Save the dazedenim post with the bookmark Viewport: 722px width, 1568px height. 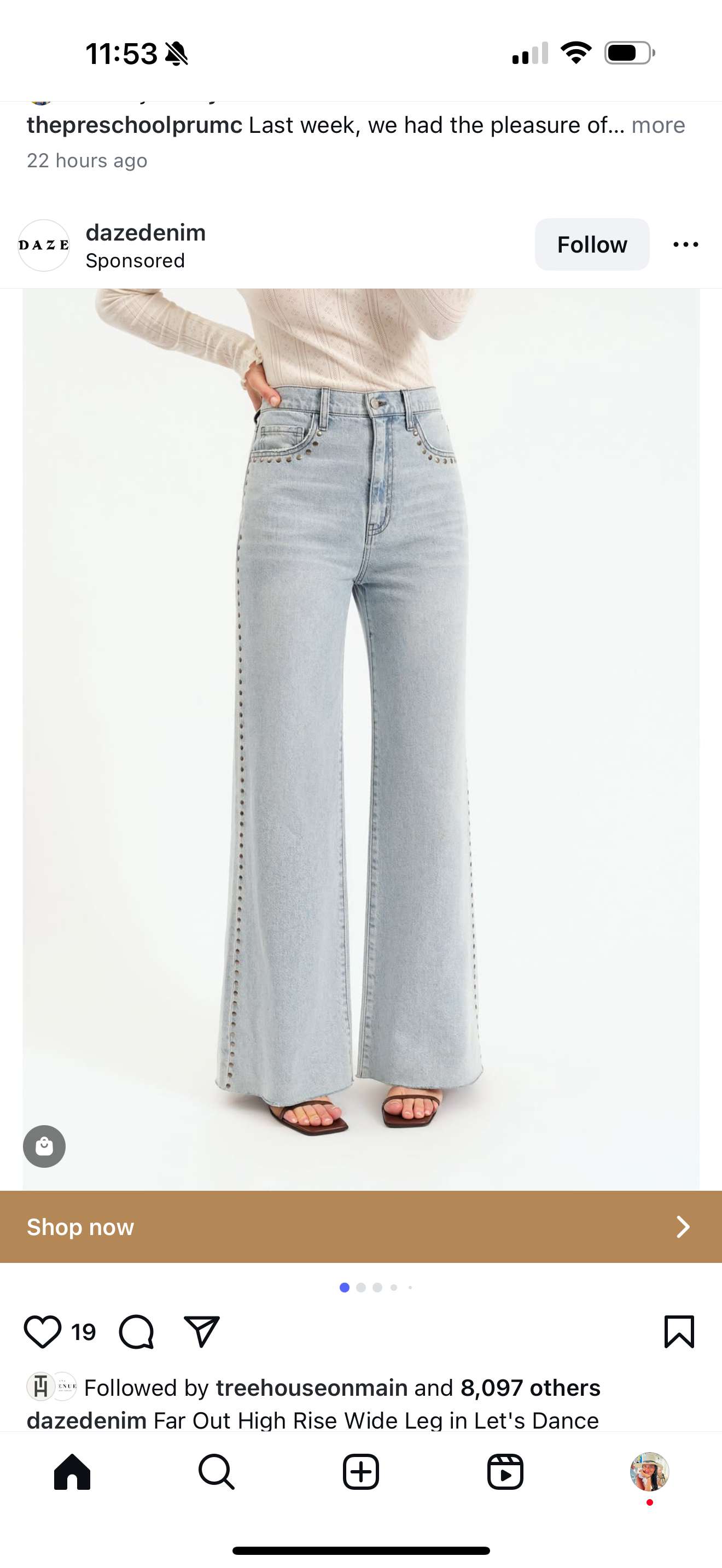pos(679,1332)
